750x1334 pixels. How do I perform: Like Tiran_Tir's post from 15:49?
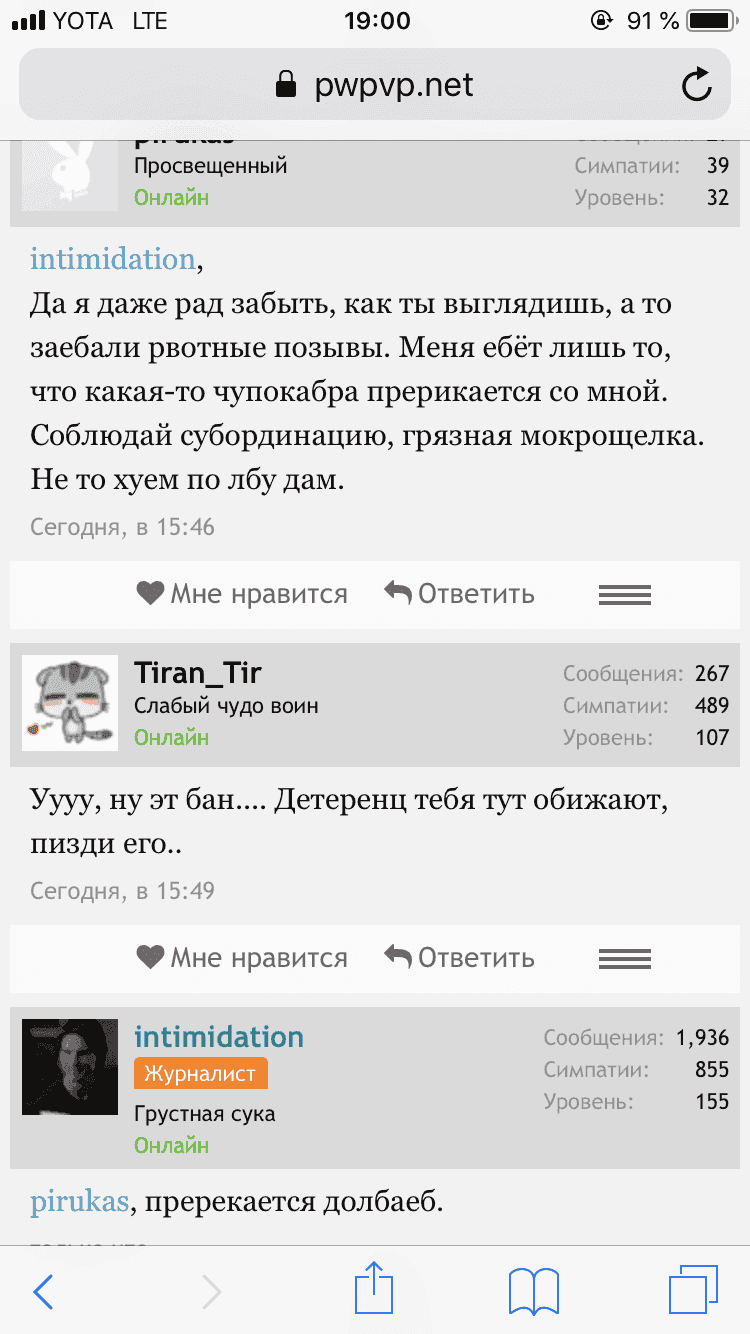coord(242,958)
